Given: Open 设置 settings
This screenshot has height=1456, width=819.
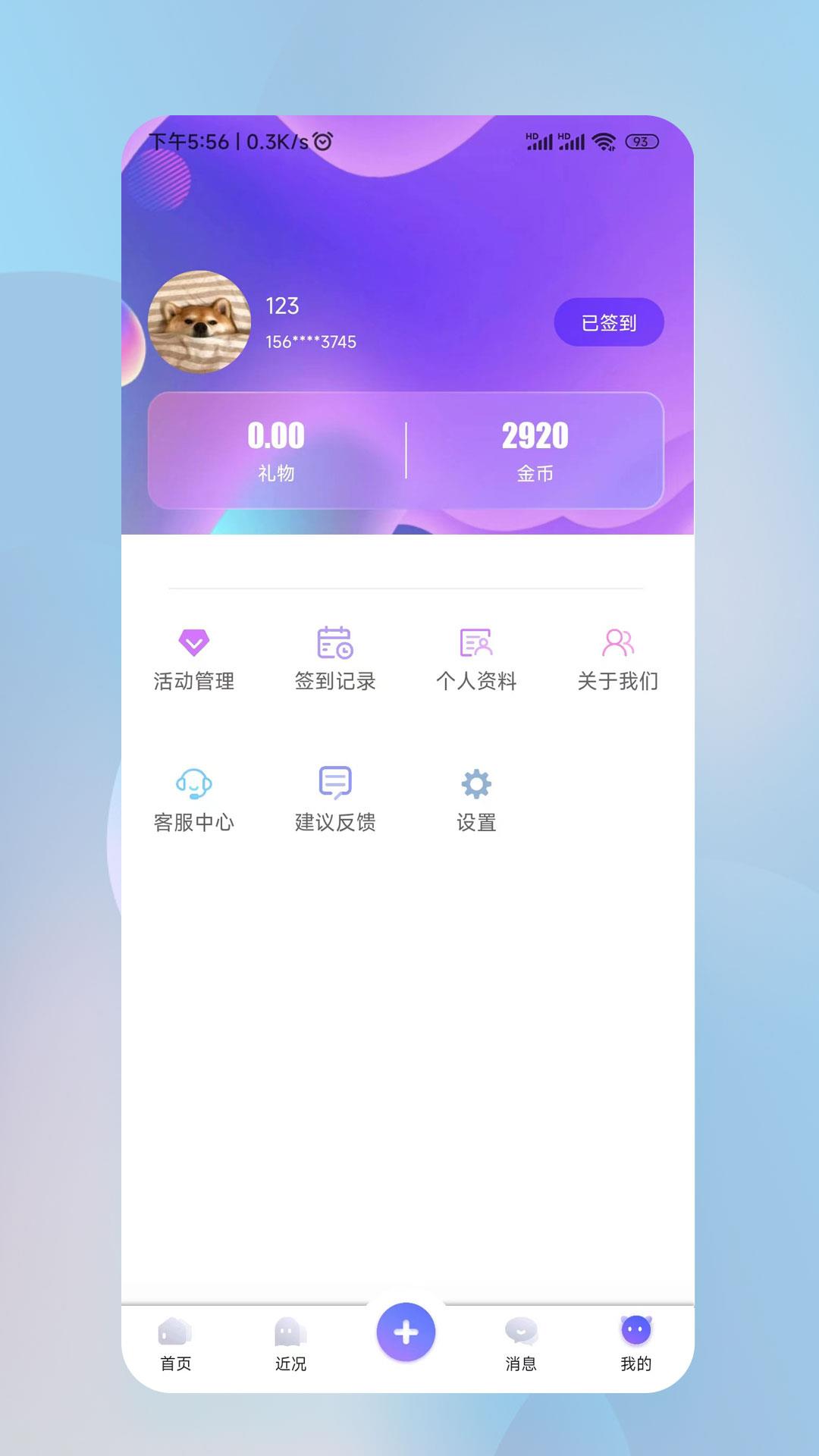Looking at the screenshot, I should point(476,799).
